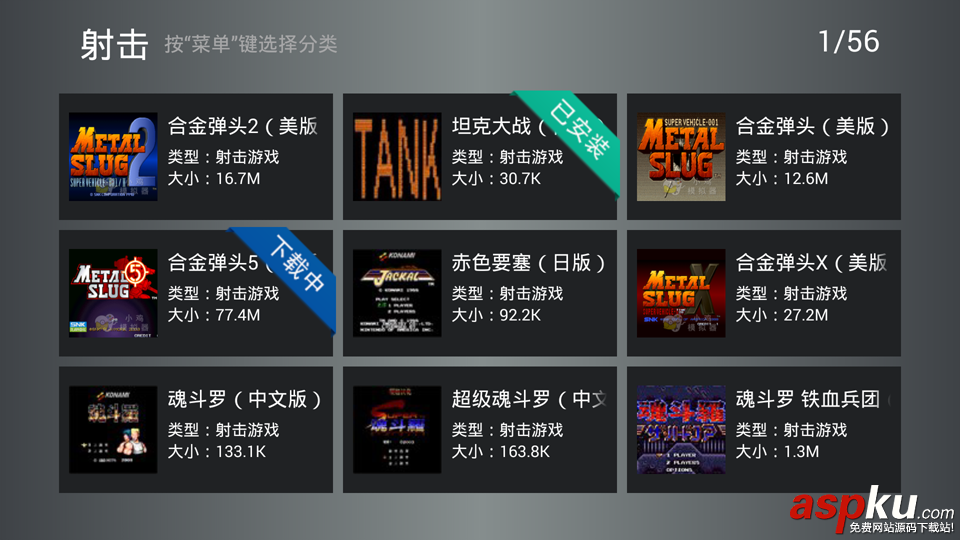The height and width of the screenshot is (540, 960).
Task: Select 赤色要塞(日版) game card
Action: click(480, 293)
